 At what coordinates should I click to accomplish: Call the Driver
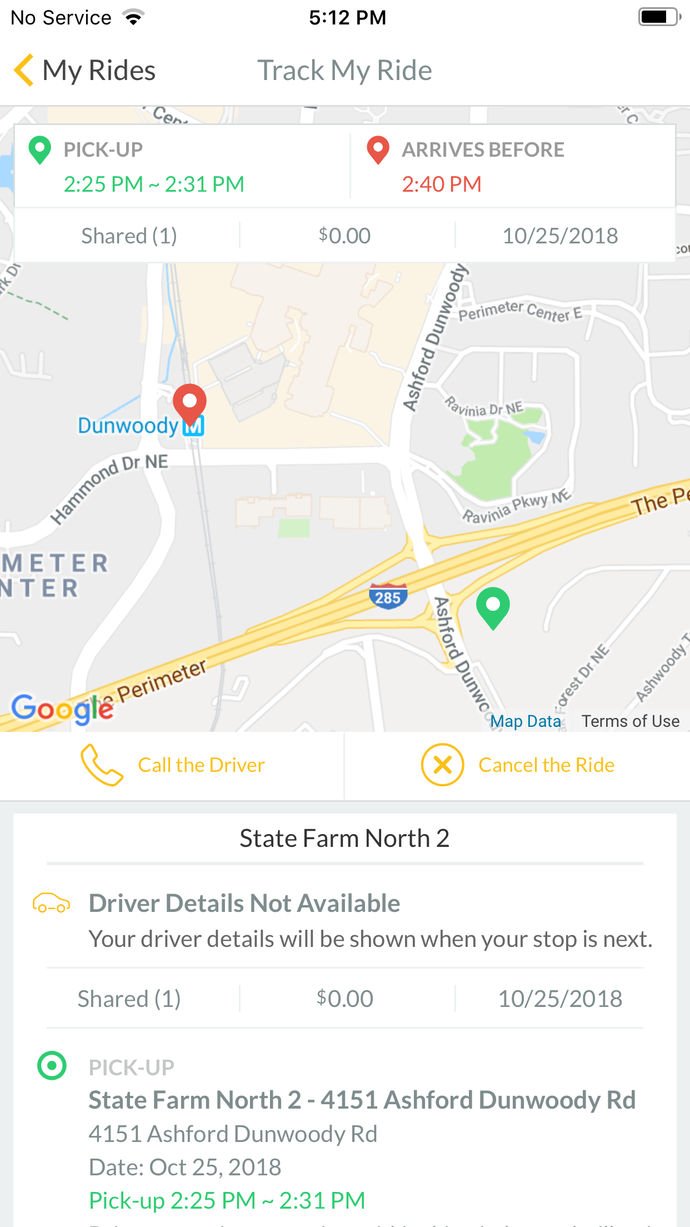click(172, 765)
